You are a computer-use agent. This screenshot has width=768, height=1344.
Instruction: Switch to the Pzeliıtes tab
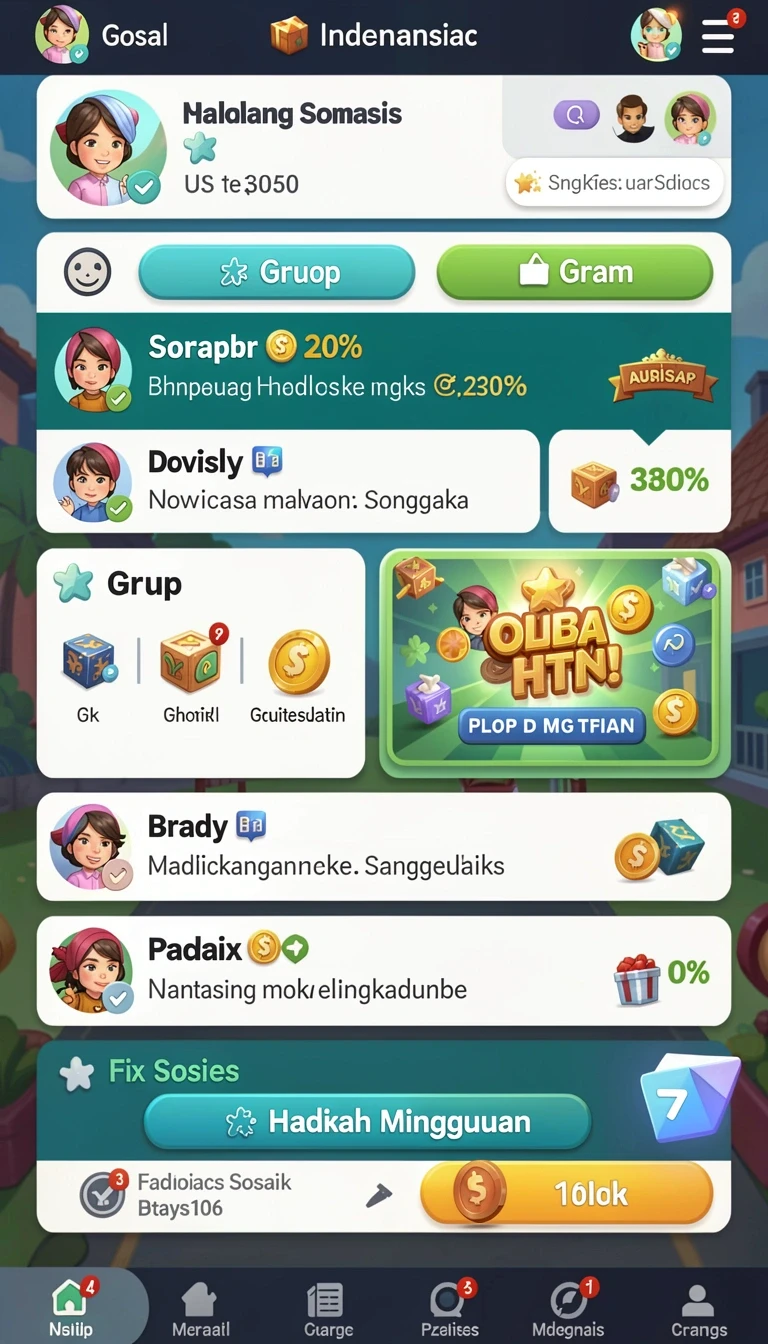(449, 1309)
